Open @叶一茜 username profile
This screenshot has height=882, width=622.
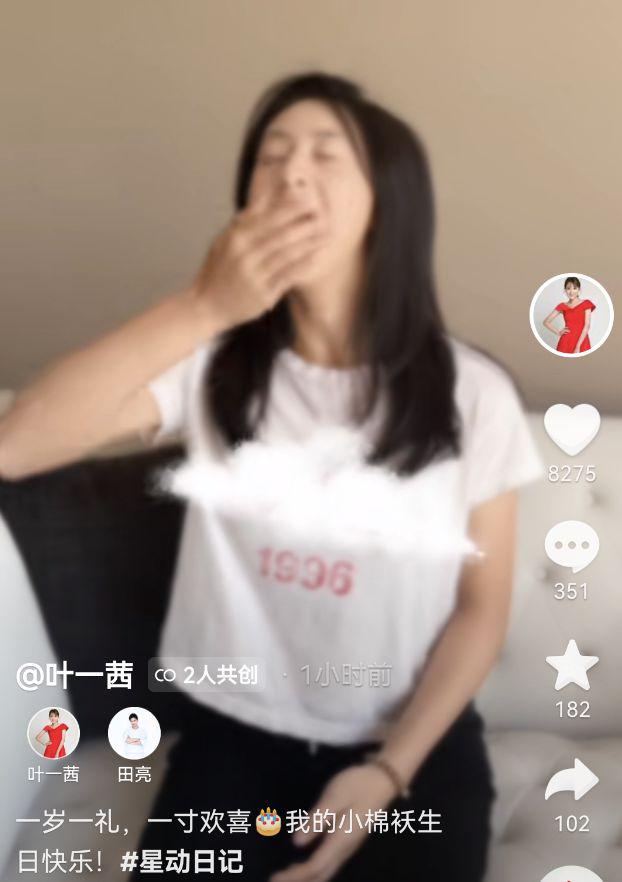point(75,676)
